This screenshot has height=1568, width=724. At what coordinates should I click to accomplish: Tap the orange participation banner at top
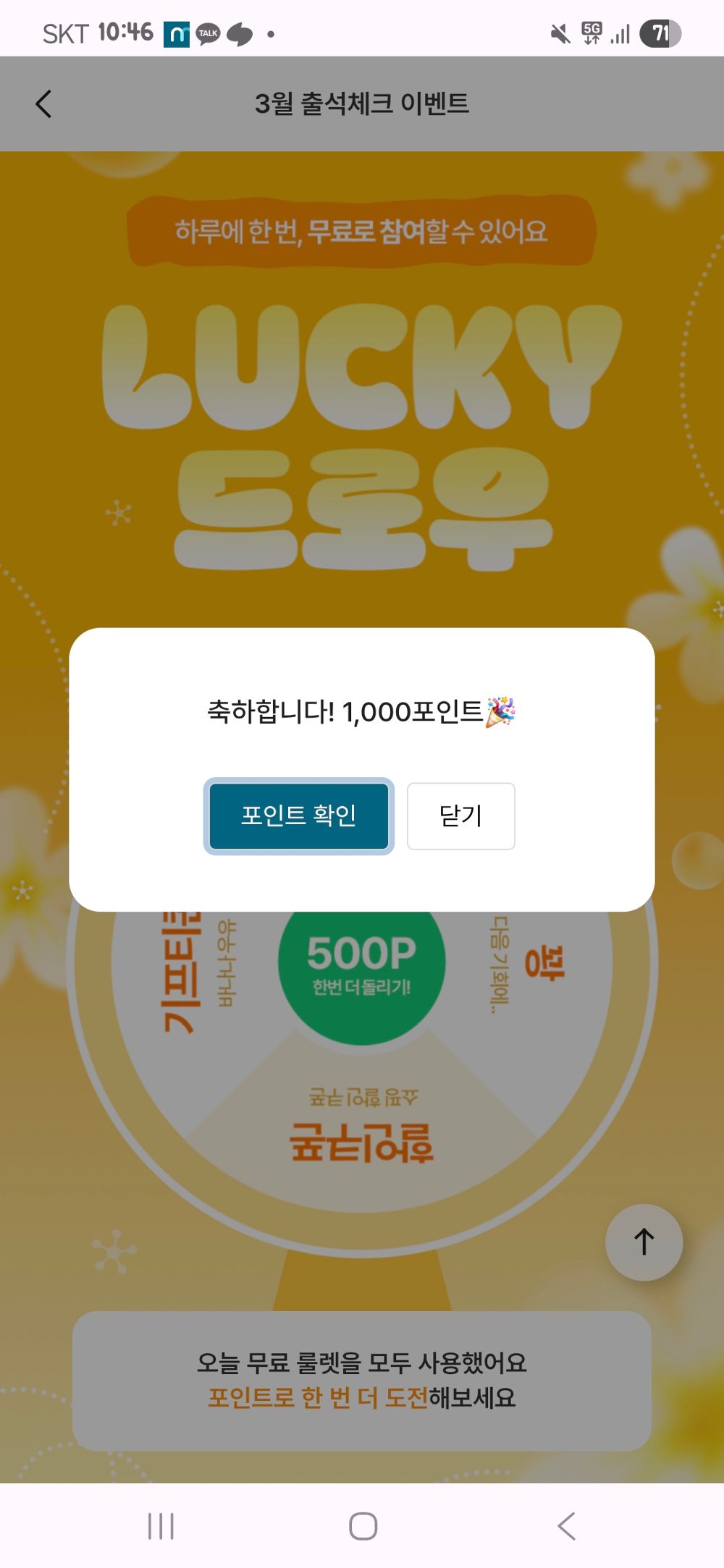tap(362, 230)
